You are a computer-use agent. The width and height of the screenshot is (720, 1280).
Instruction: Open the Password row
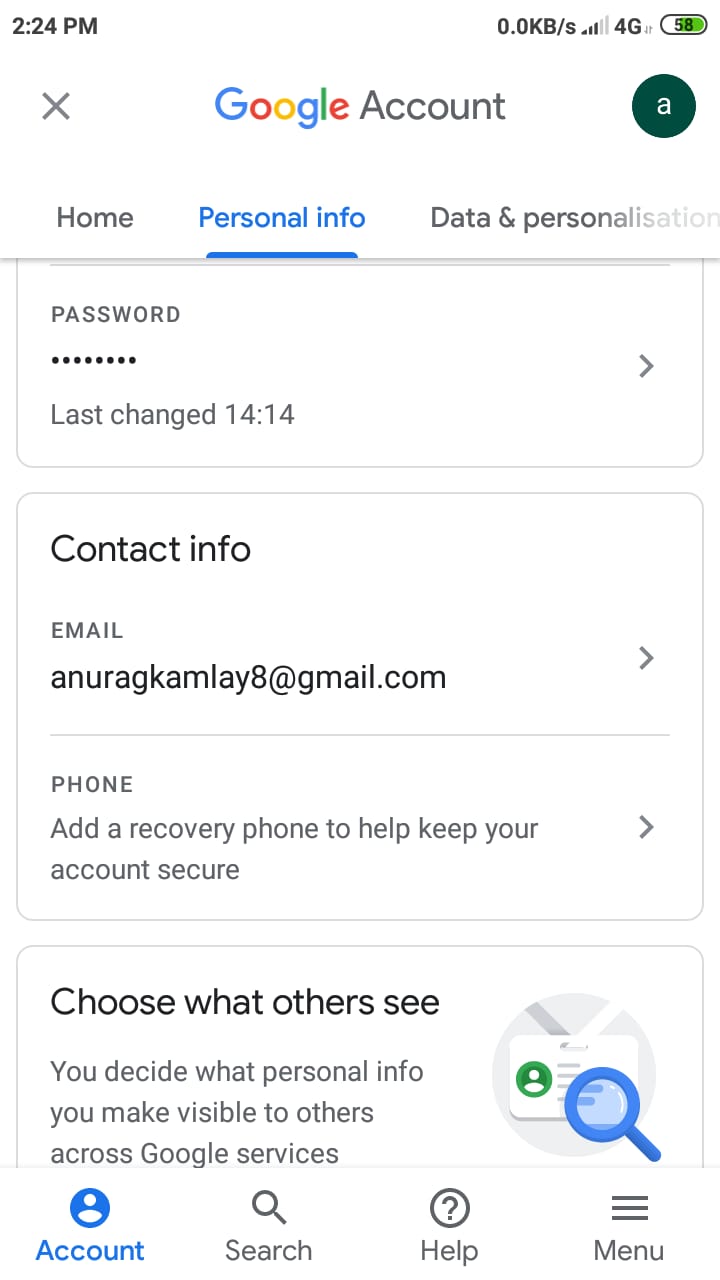coord(360,365)
